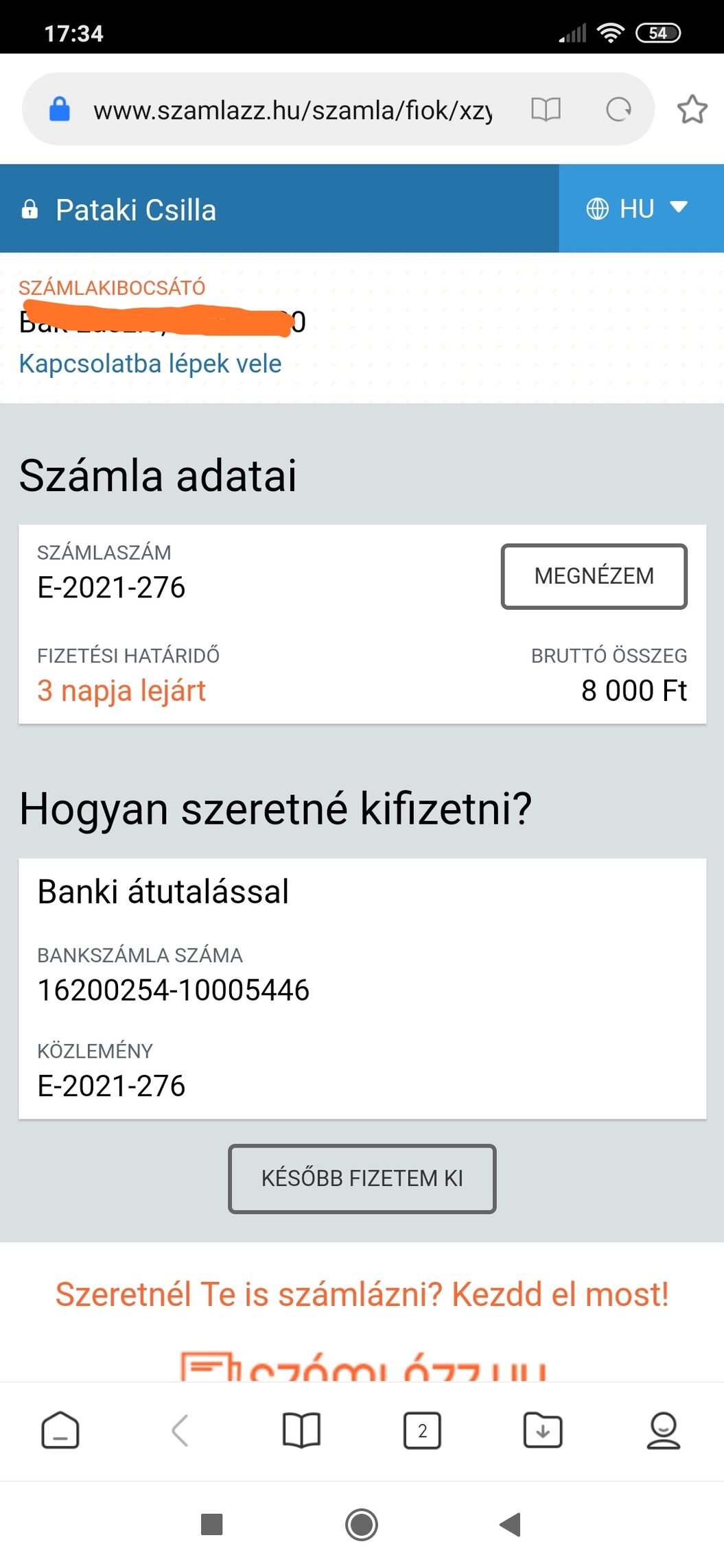Open the browser profile page

[663, 1431]
